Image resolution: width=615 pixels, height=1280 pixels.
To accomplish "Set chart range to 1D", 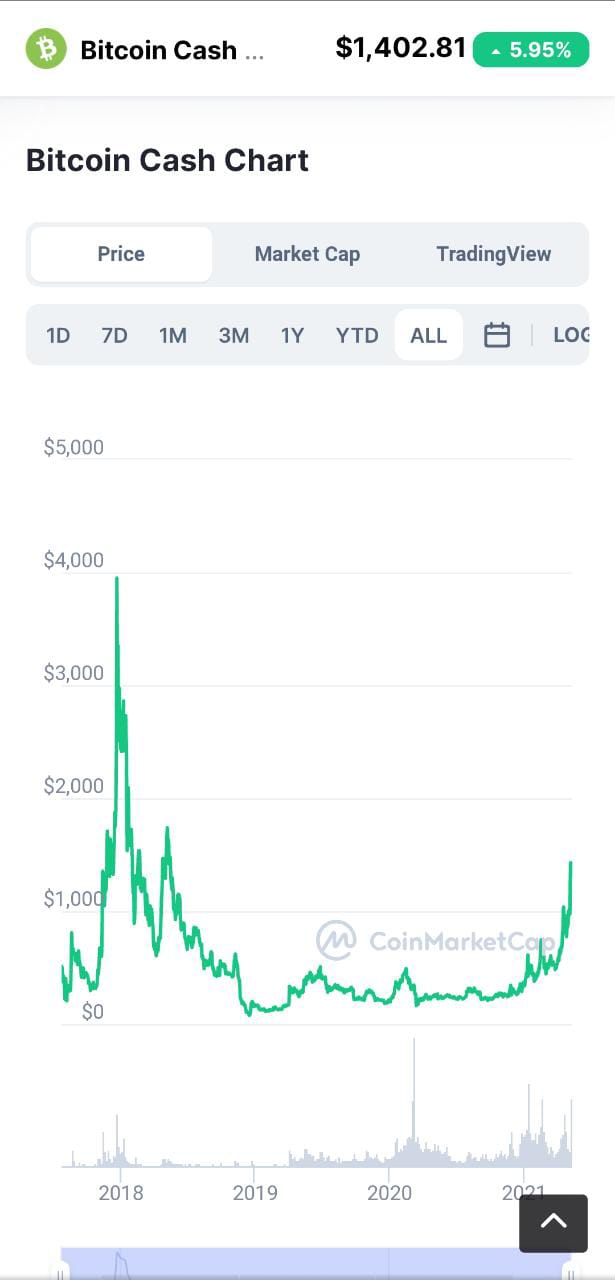I will click(x=58, y=335).
